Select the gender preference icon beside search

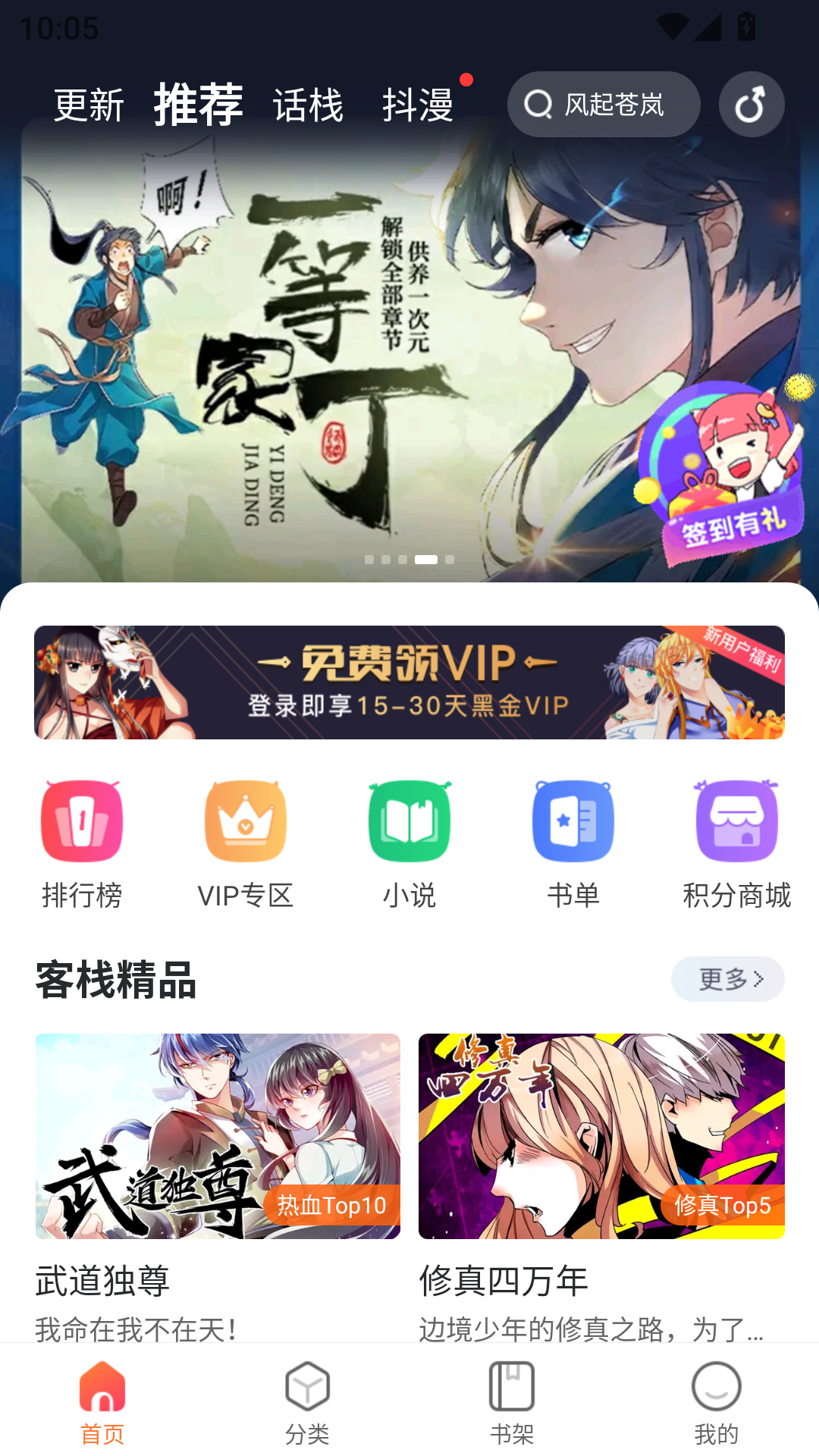[751, 105]
